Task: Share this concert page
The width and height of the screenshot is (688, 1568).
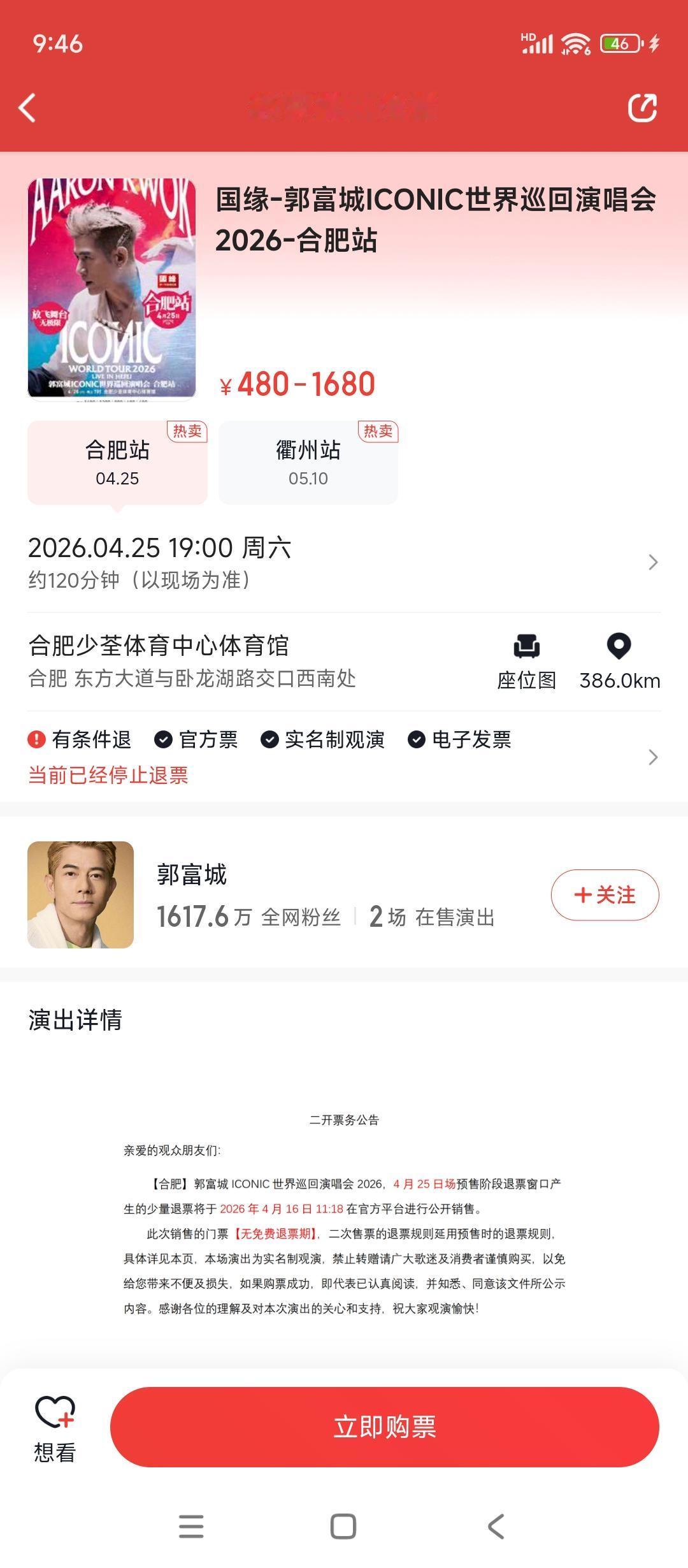Action: pyautogui.click(x=642, y=107)
